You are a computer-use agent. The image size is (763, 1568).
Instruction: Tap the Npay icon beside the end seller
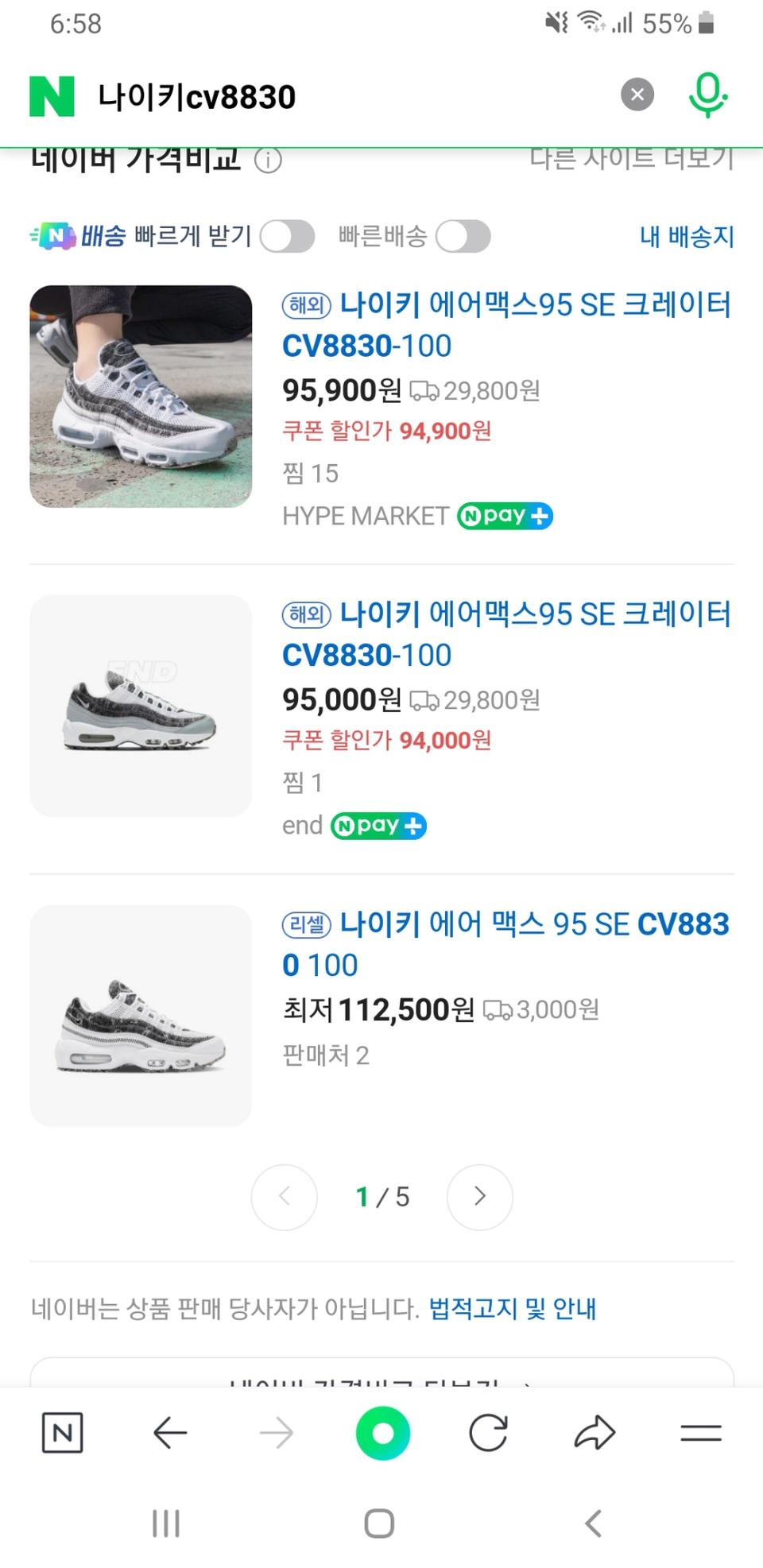tap(378, 826)
